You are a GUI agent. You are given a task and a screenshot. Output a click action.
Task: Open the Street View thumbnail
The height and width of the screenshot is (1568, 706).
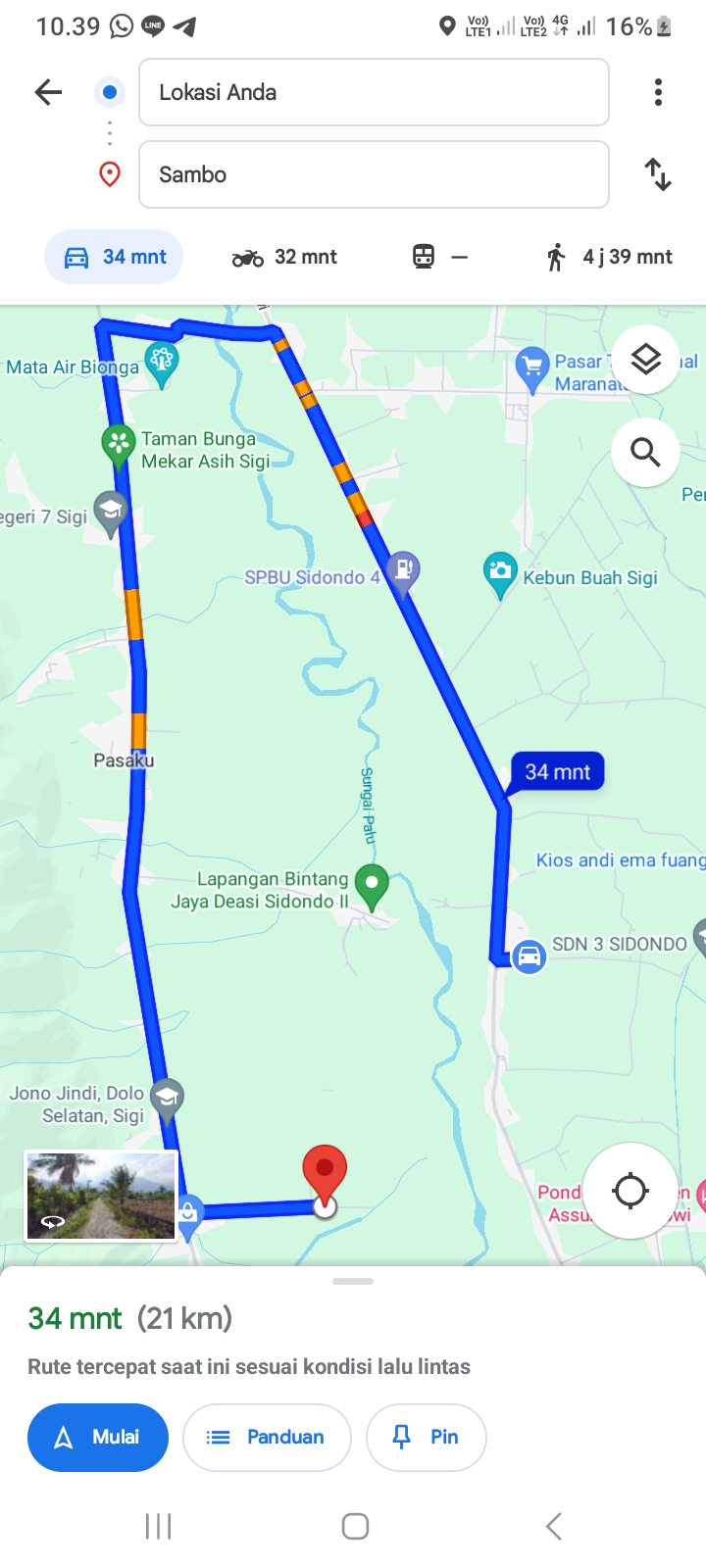click(x=101, y=1197)
